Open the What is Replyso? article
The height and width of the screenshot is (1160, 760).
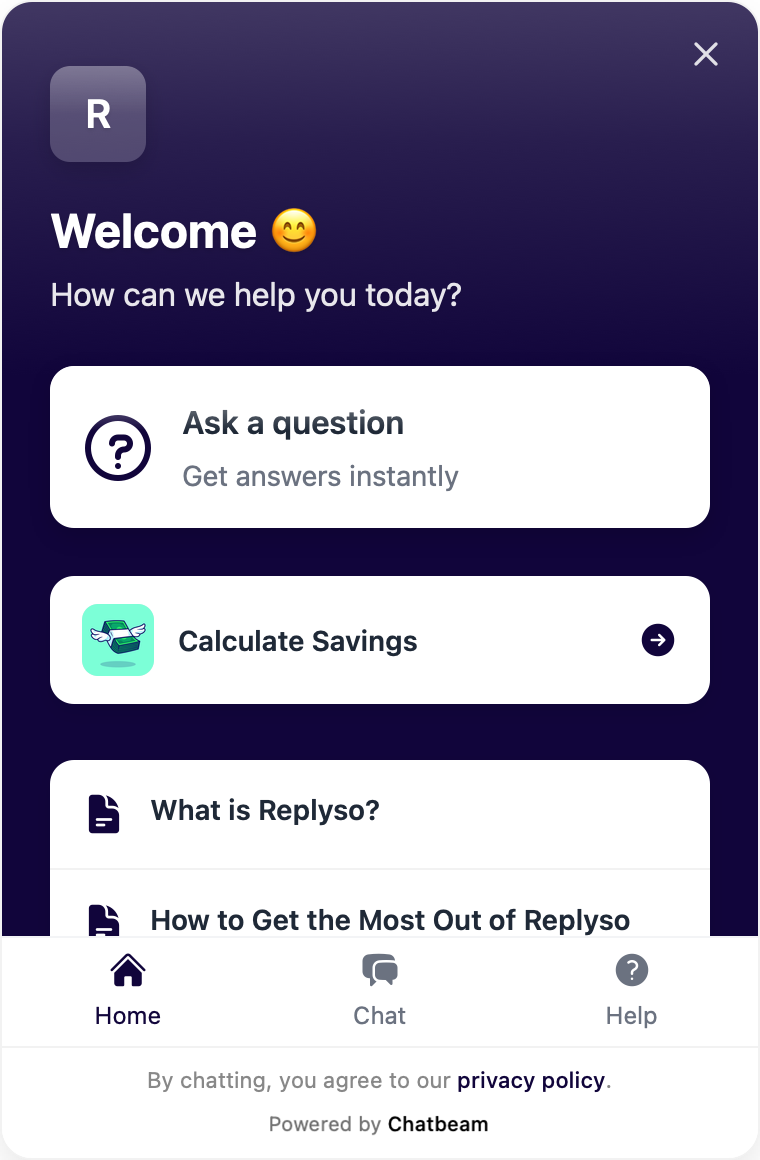click(x=380, y=813)
